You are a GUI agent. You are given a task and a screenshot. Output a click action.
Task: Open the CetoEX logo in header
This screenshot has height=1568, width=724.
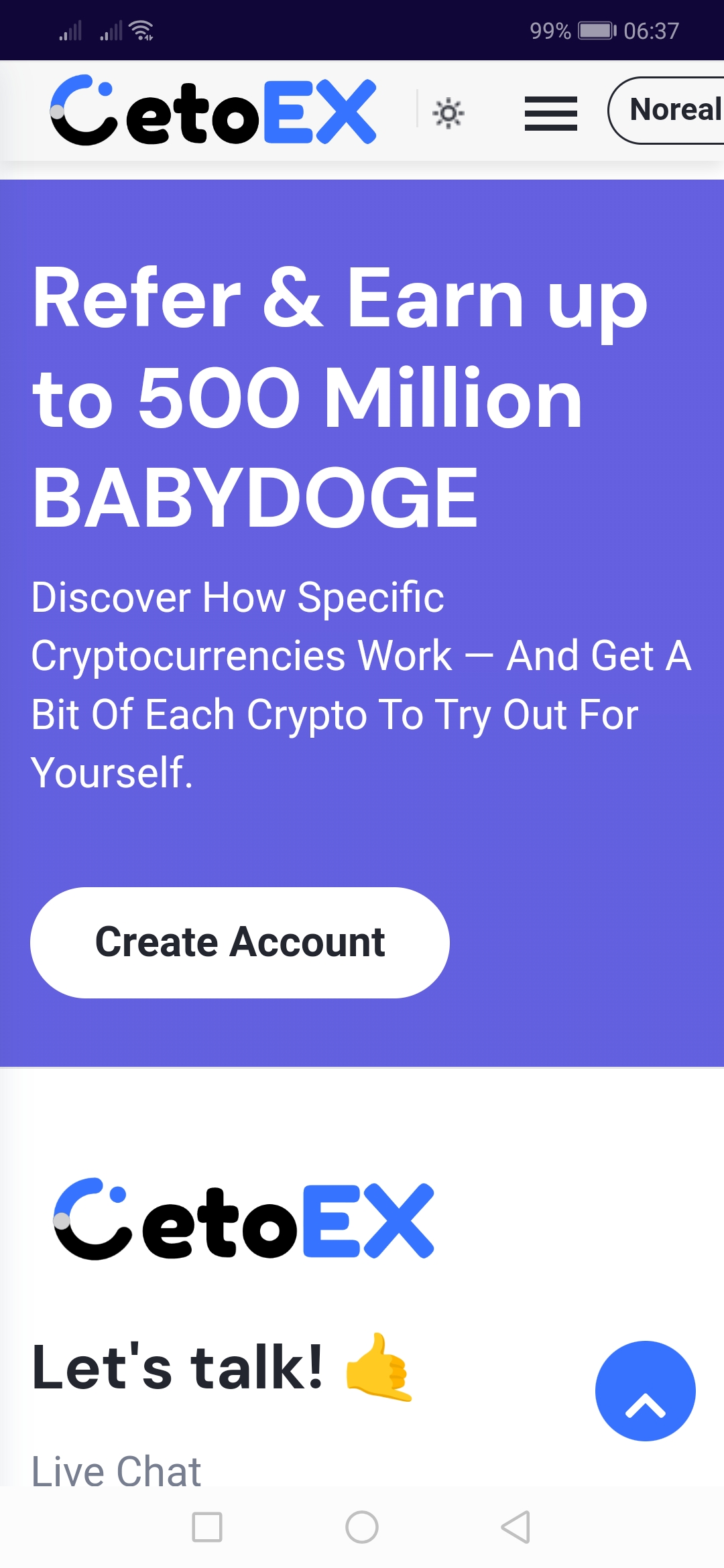(x=213, y=111)
